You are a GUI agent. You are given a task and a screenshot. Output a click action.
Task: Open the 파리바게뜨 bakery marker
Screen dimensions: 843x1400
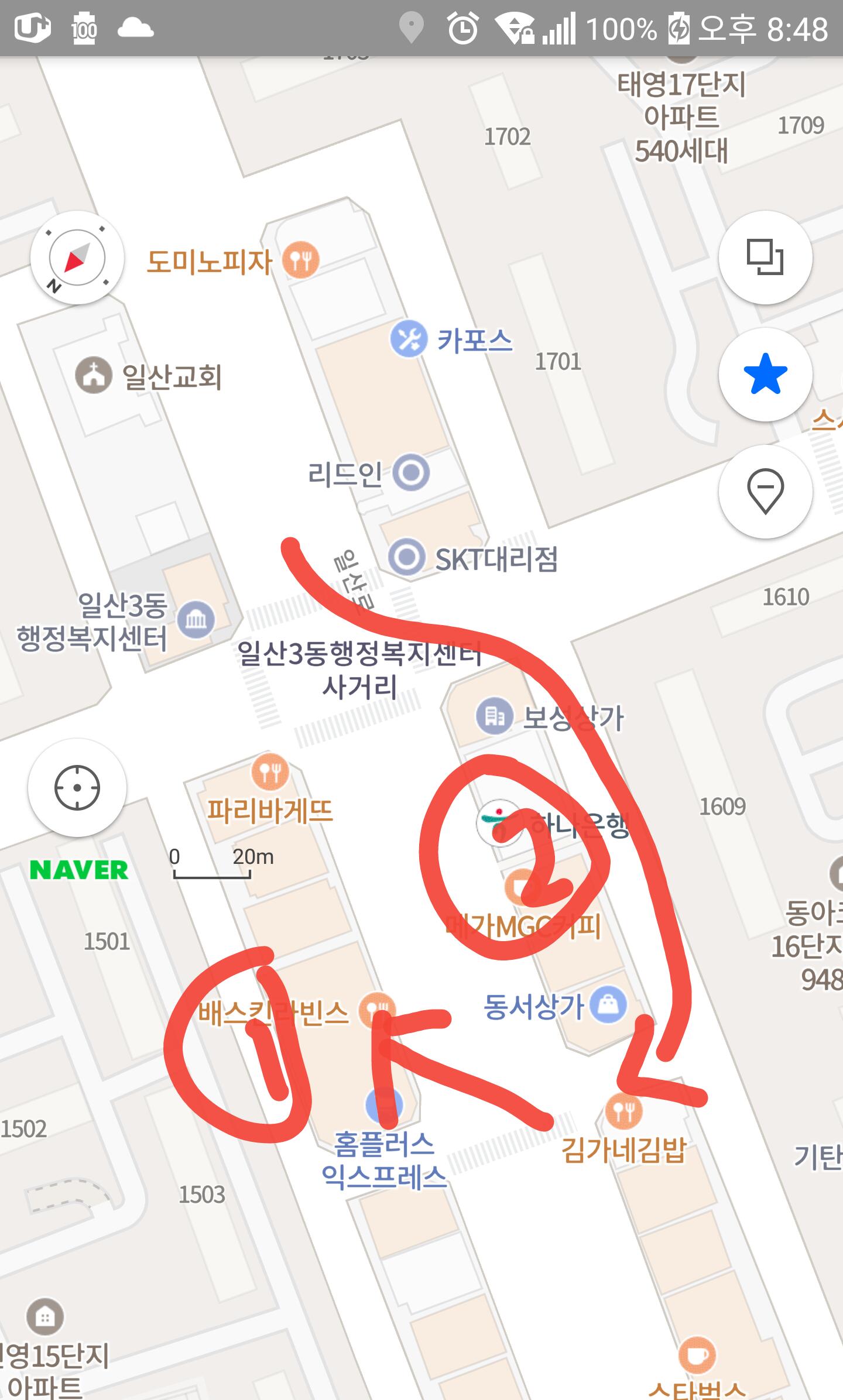tap(270, 773)
